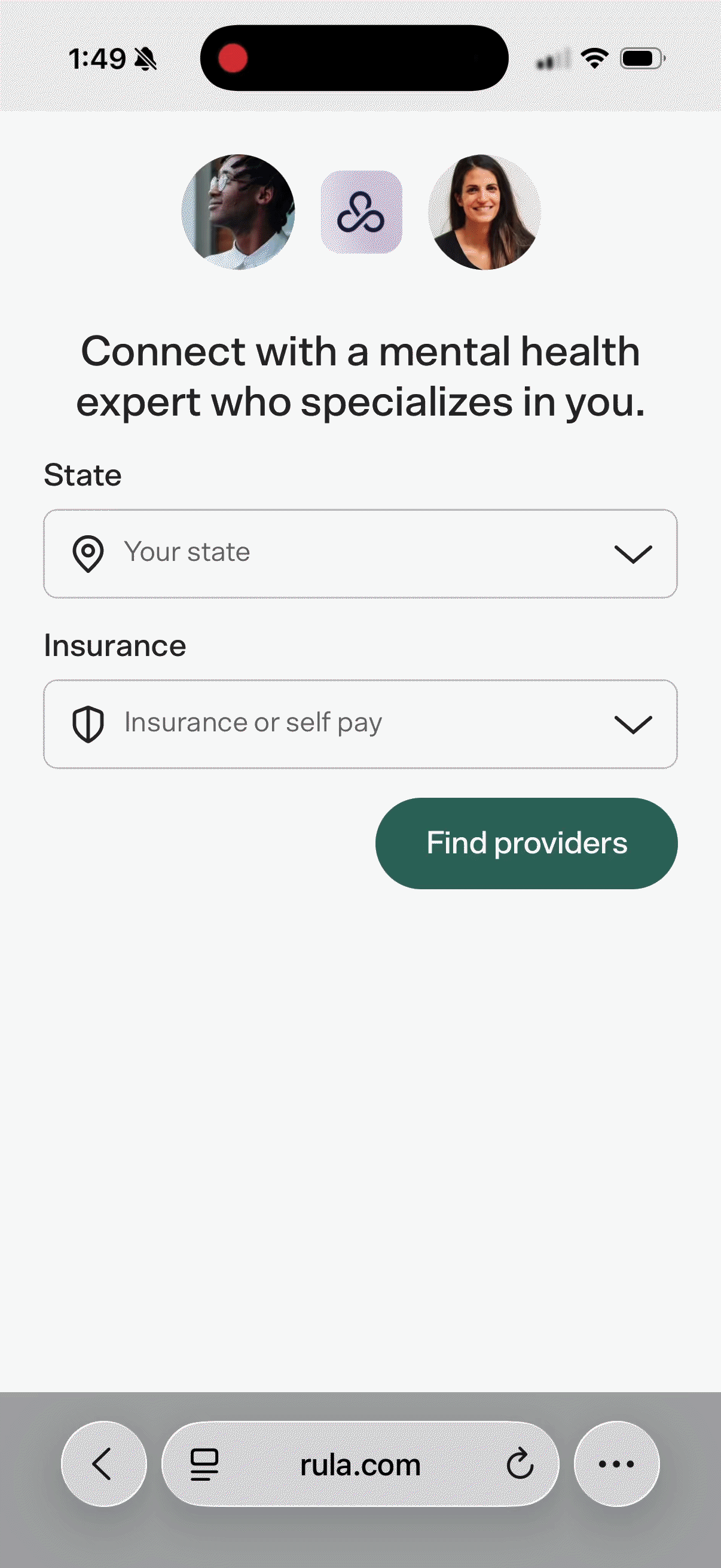
Task: Go back in the browser
Action: 103,1464
